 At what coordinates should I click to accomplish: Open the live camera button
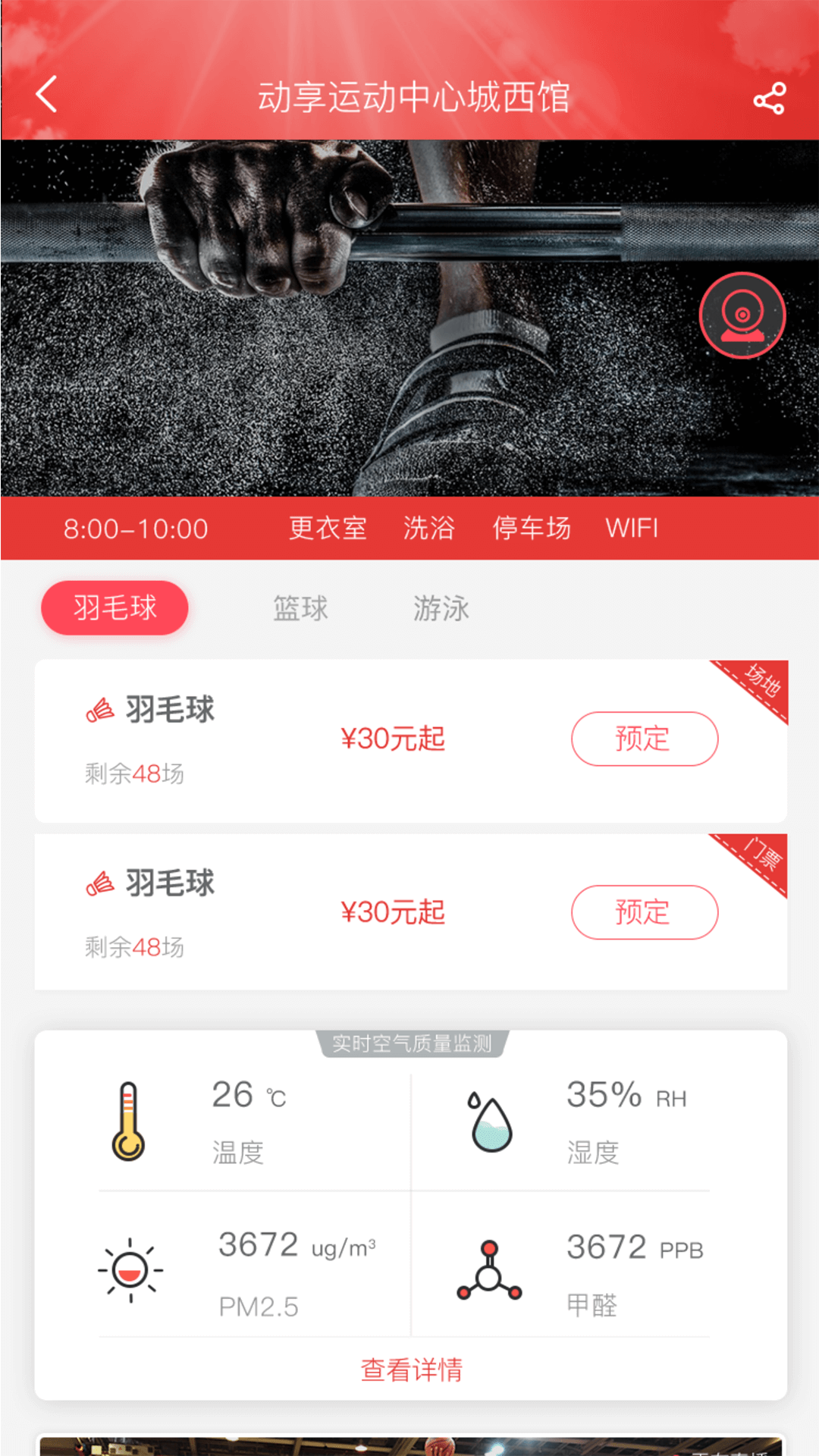[742, 315]
